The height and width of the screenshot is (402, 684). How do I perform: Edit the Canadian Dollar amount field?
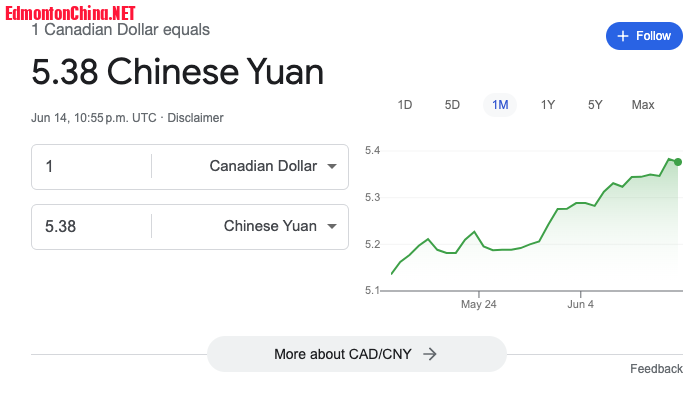[x=92, y=167]
